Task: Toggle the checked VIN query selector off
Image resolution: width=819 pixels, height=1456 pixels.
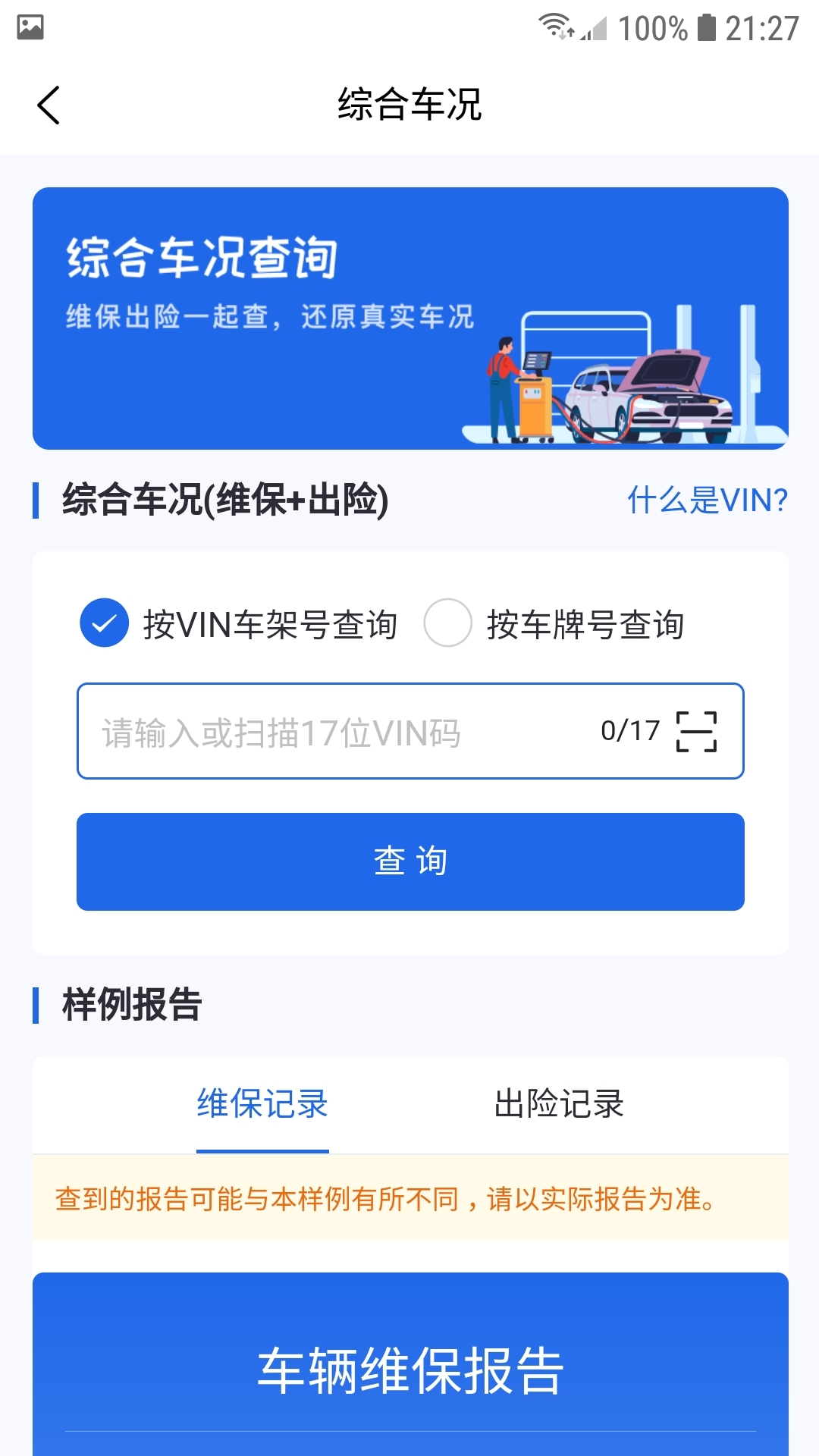Action: pos(105,625)
